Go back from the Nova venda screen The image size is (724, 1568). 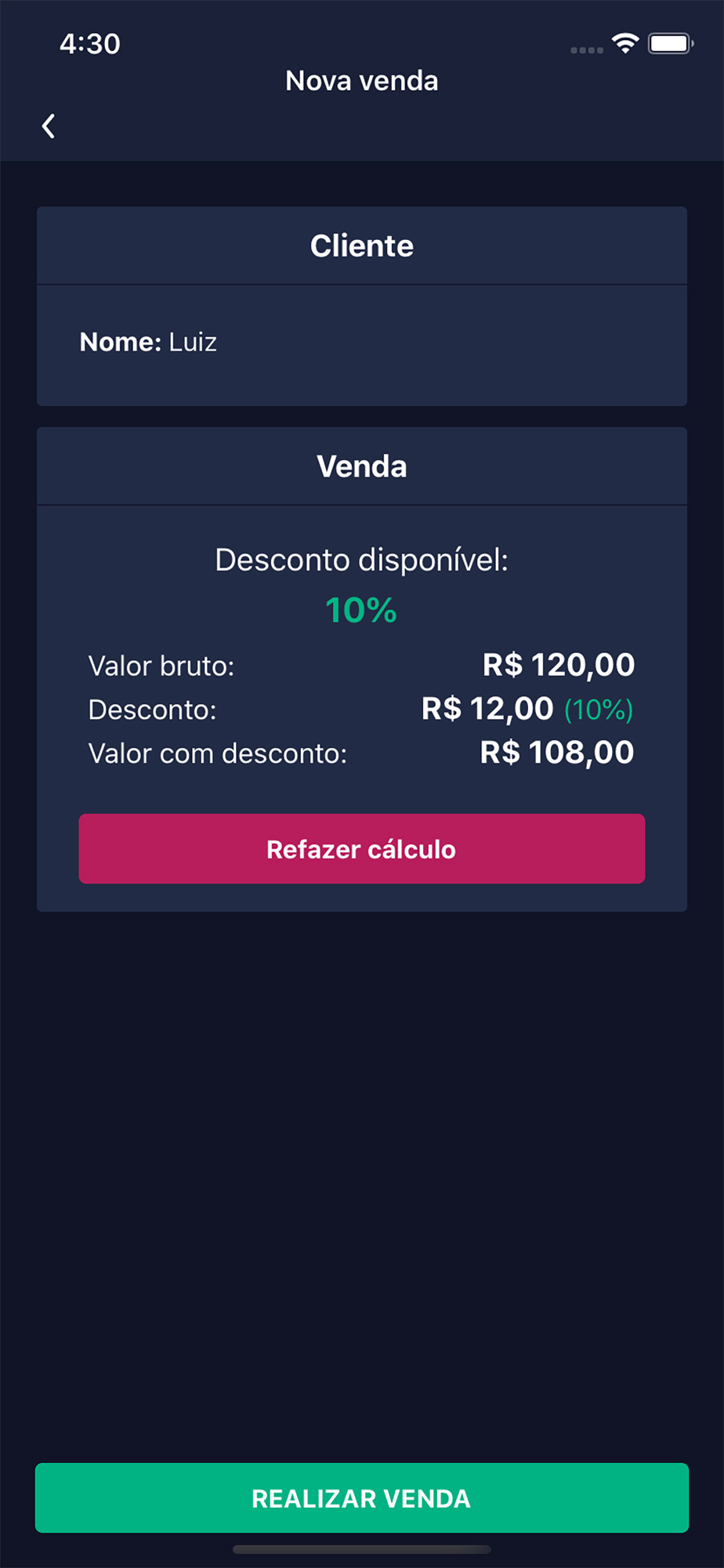[x=49, y=126]
